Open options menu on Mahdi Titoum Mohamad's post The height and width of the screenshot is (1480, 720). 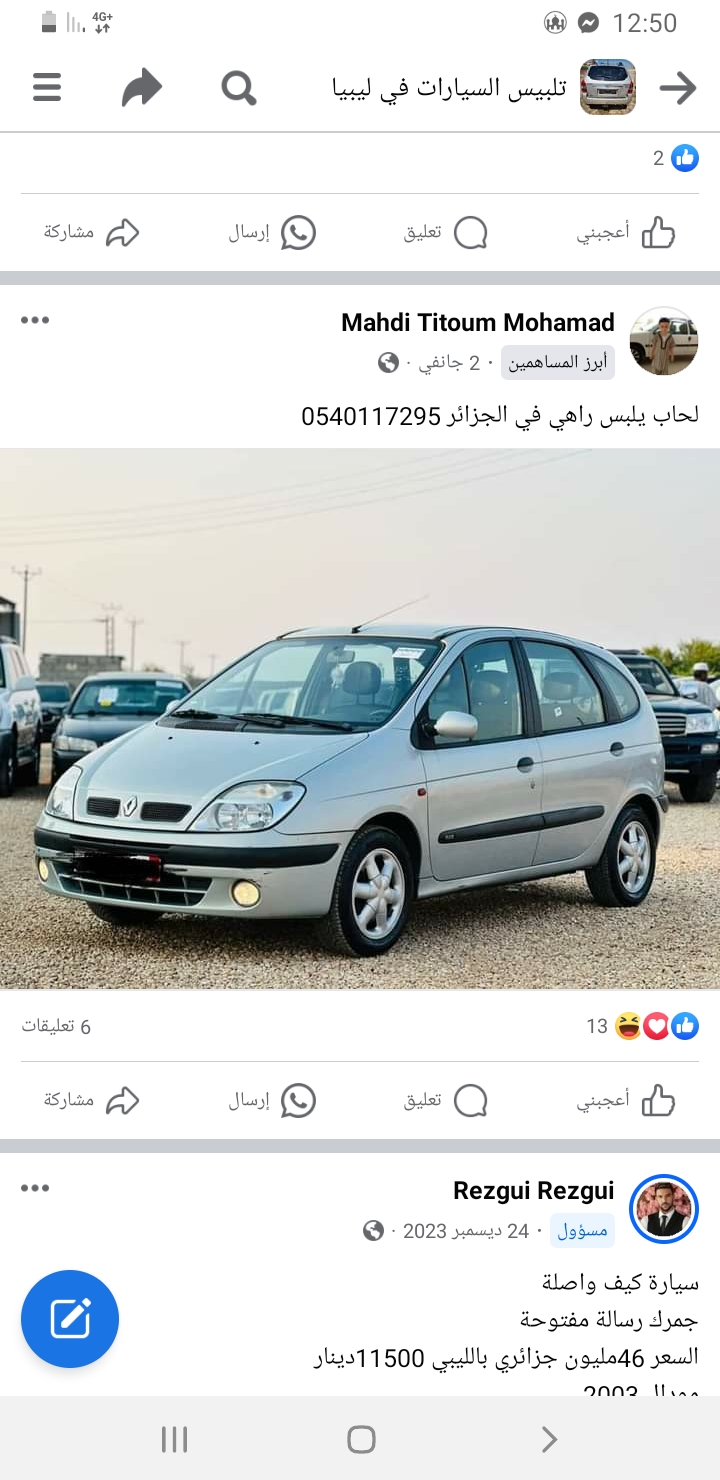point(35,321)
